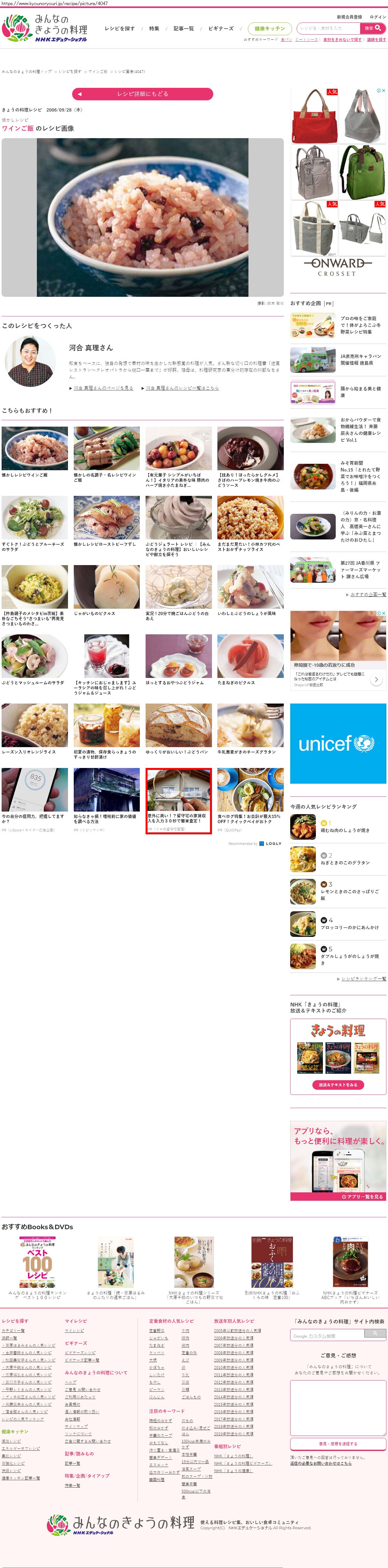Viewport: 388px width, 1568px height.
Task: Open the 特集 menu item
Action: (154, 29)
